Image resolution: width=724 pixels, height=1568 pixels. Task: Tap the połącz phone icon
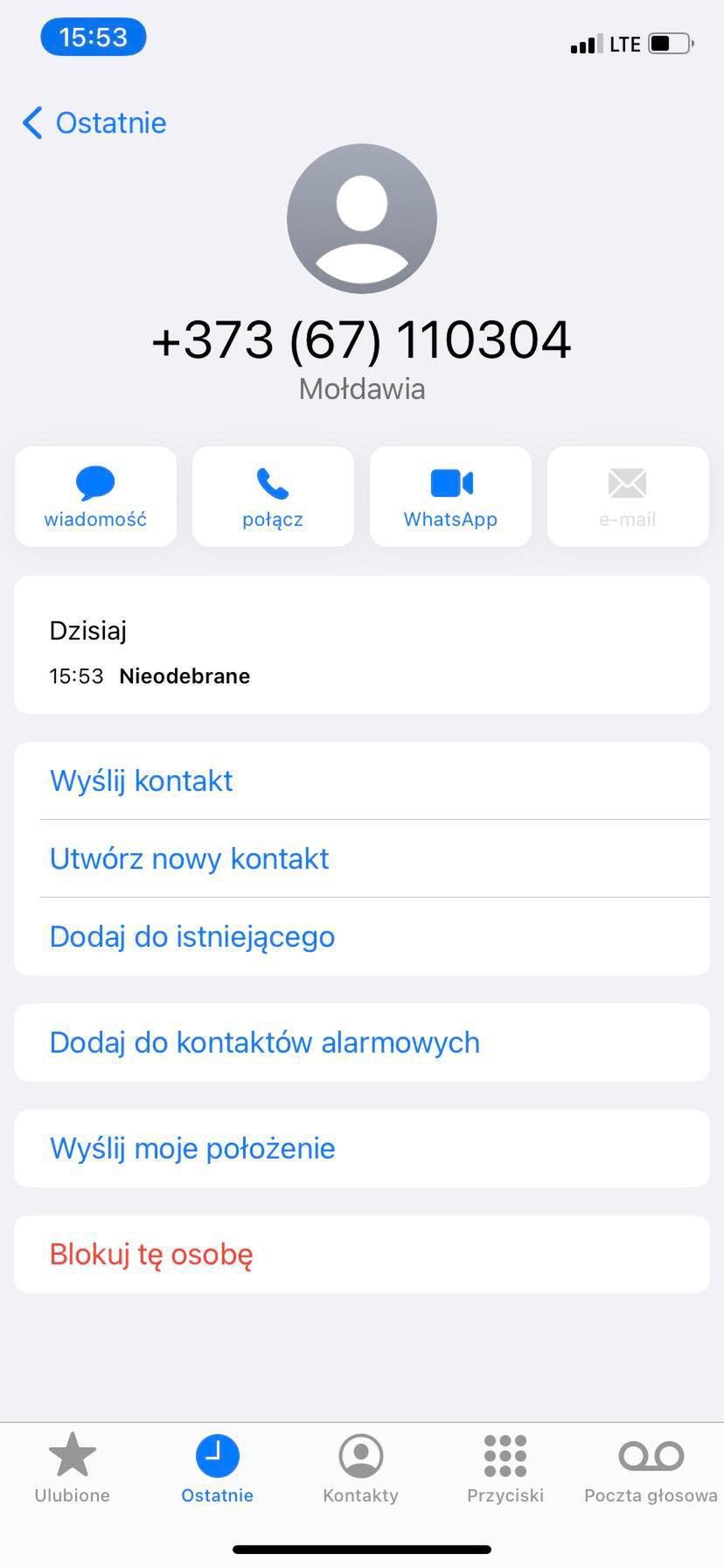click(x=272, y=483)
